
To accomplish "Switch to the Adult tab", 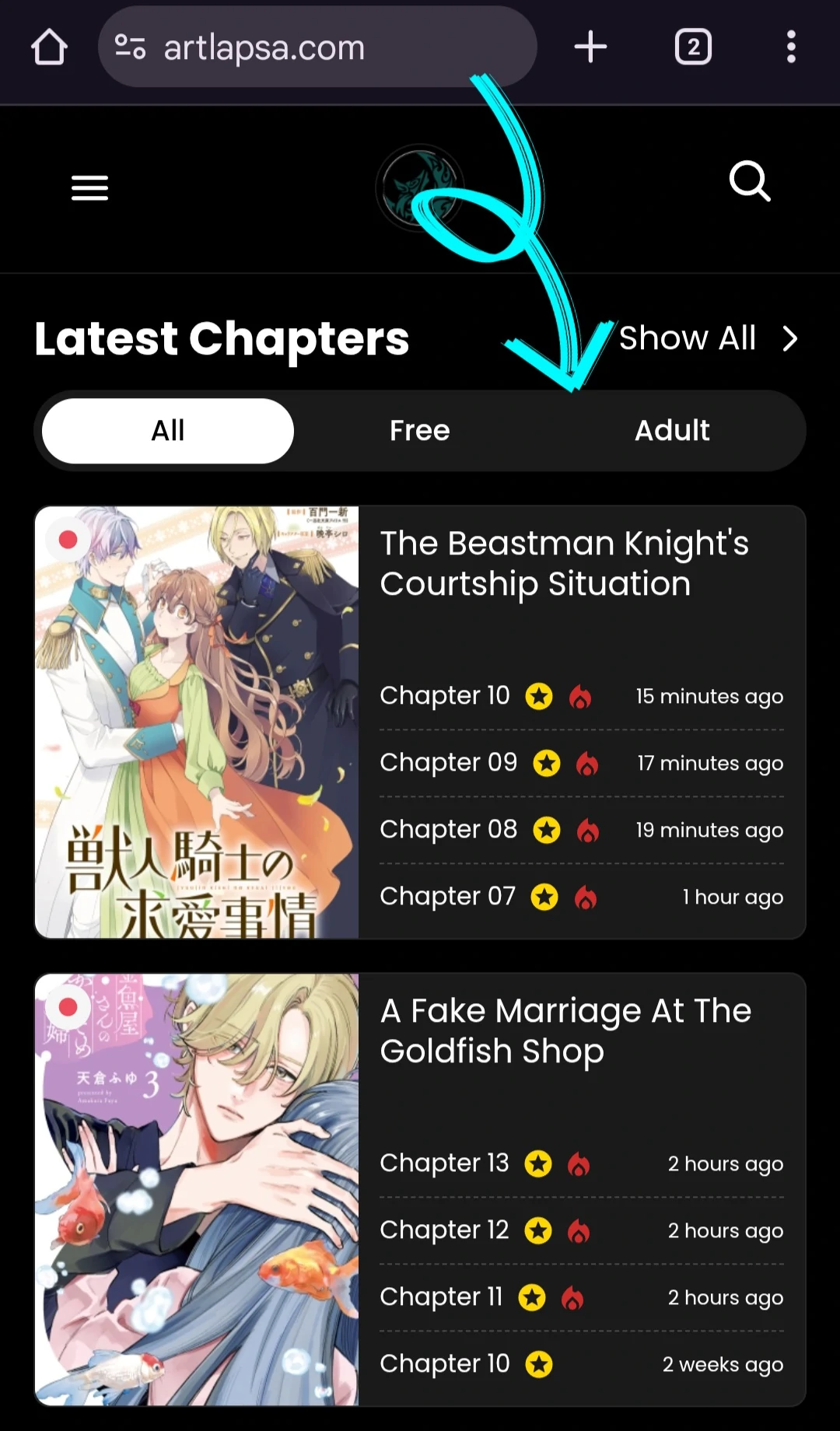I will click(x=672, y=431).
